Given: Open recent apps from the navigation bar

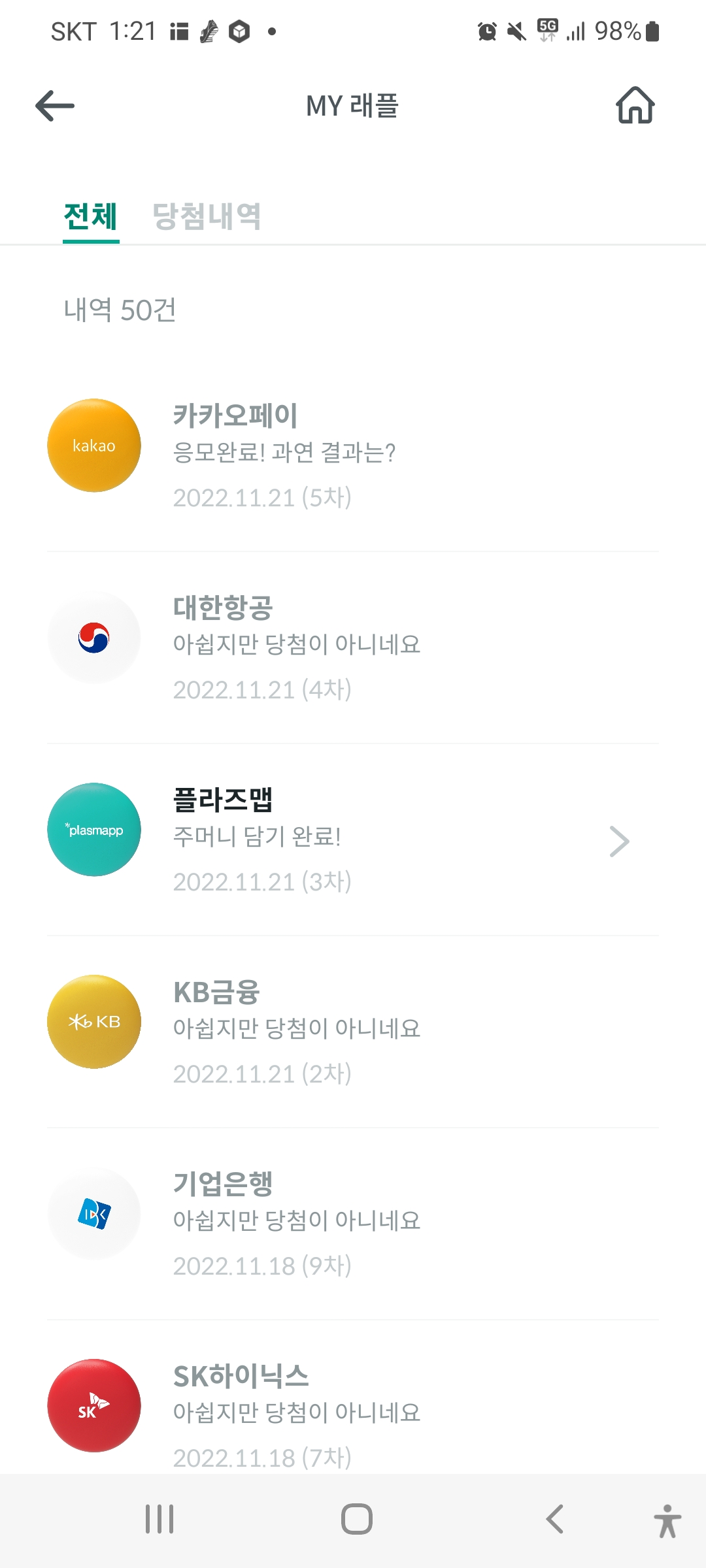Looking at the screenshot, I should click(x=160, y=1519).
